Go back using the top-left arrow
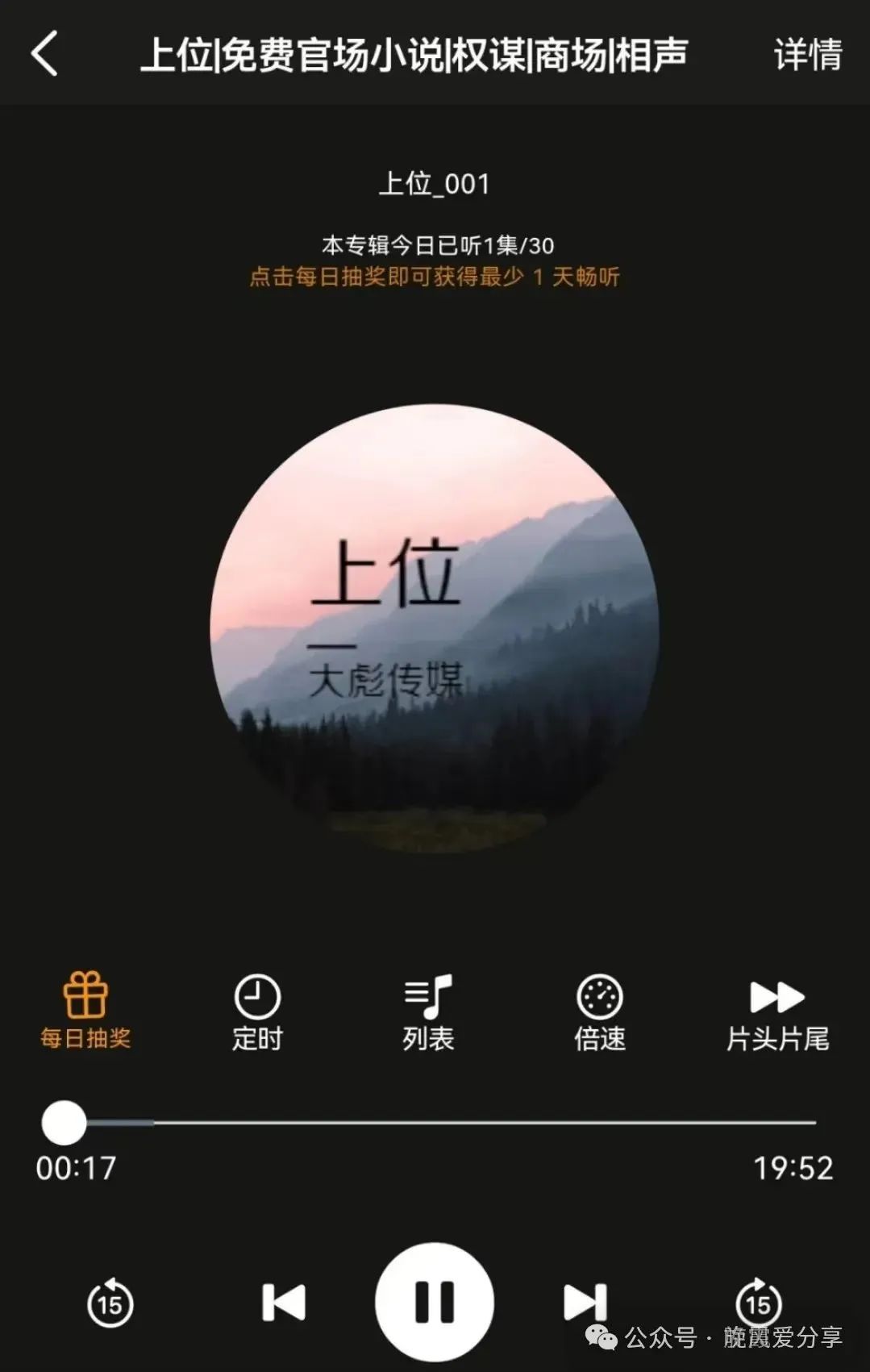Image resolution: width=870 pixels, height=1372 pixels. (x=45, y=54)
